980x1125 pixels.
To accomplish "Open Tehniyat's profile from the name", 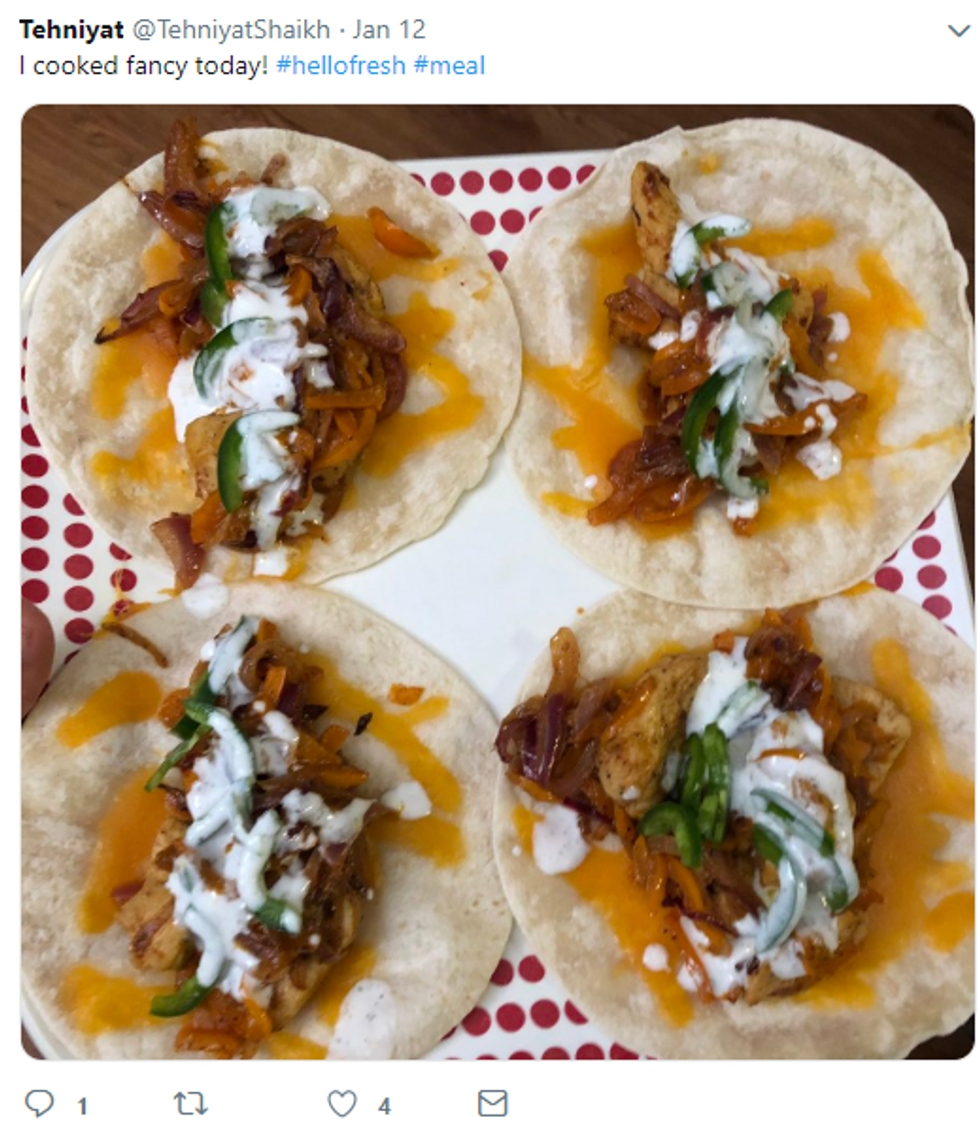I will pos(69,30).
